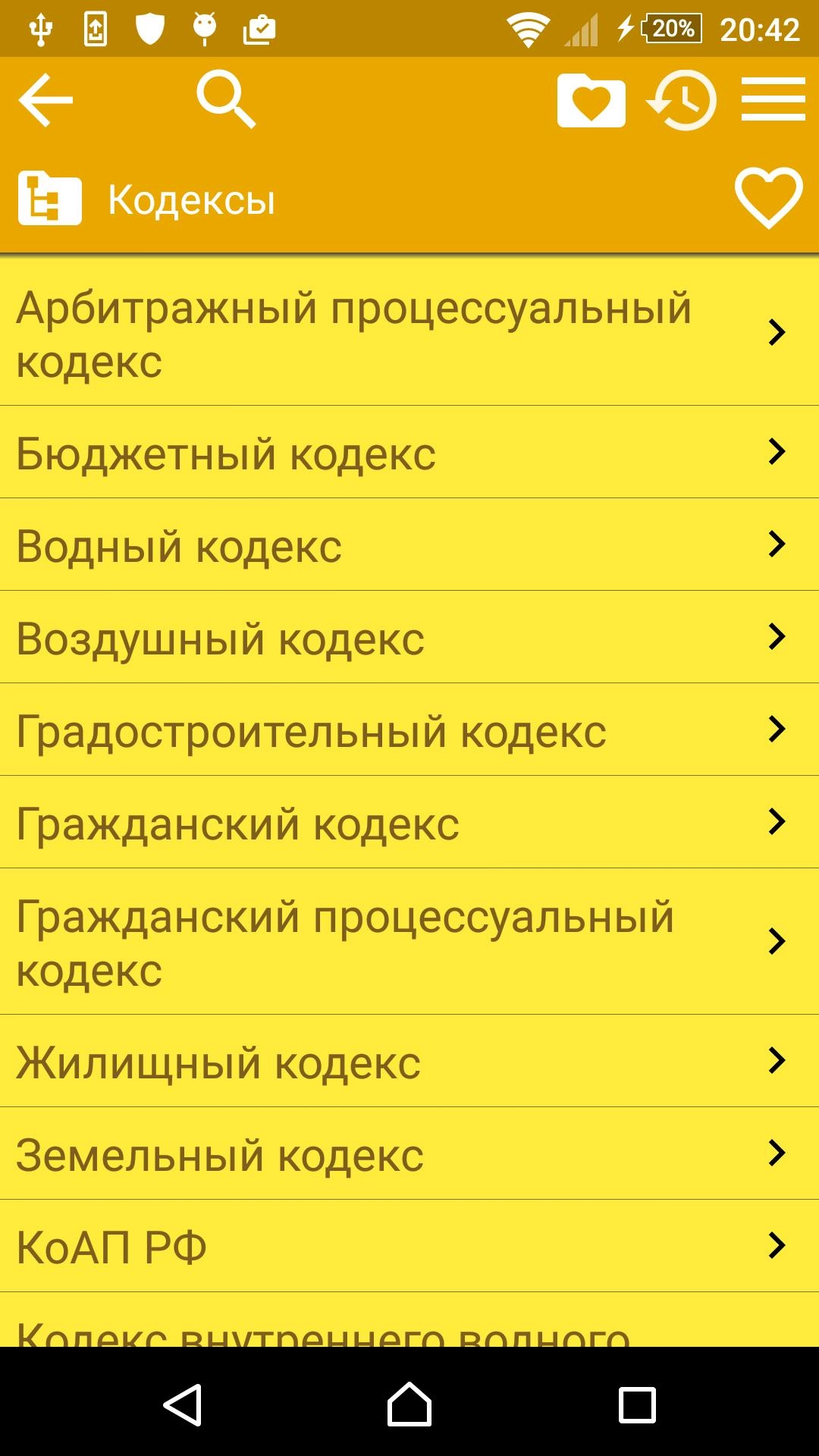This screenshot has height=1456, width=819.
Task: Select Водный кодекс
Action: 409,544
